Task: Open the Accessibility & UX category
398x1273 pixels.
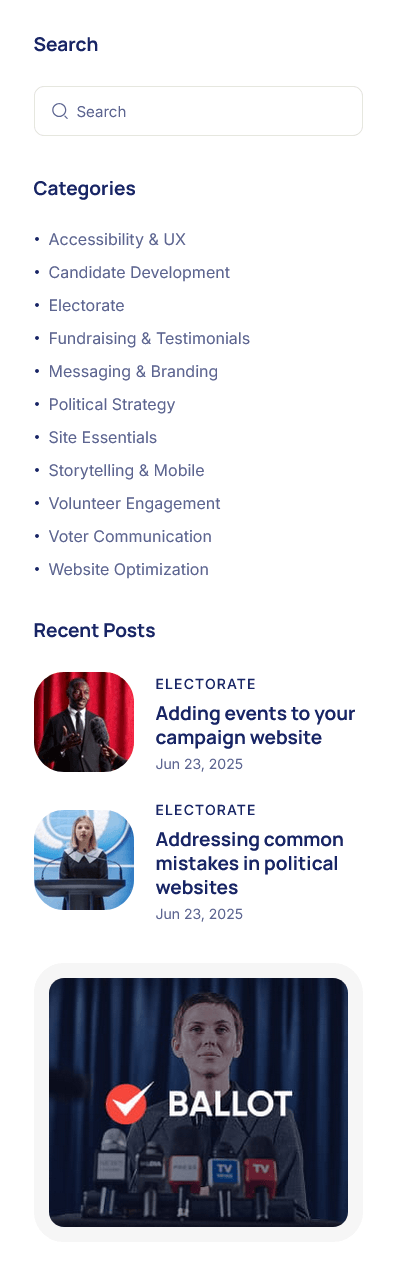Action: (117, 240)
